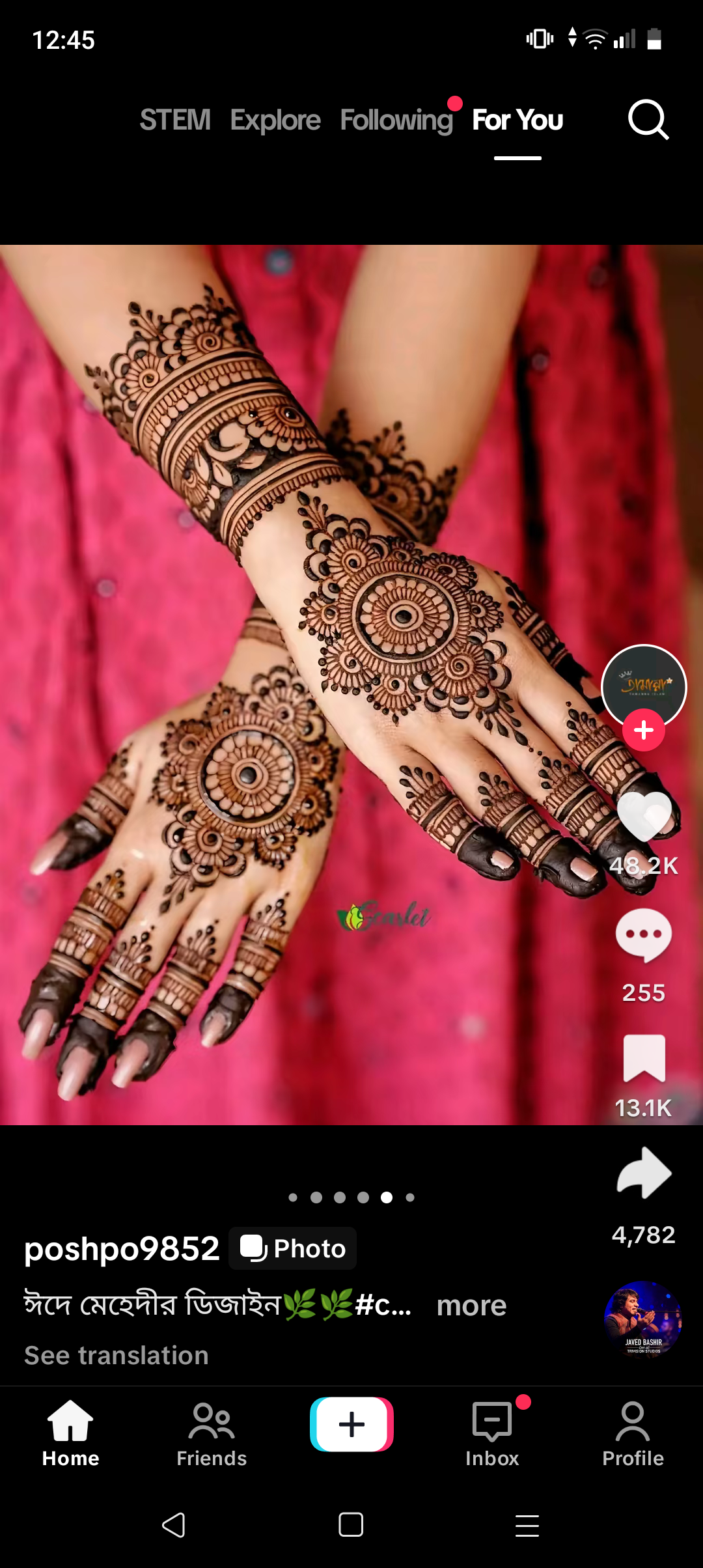Follow the creator with the plus badge
The image size is (703, 1568).
pyautogui.click(x=644, y=730)
